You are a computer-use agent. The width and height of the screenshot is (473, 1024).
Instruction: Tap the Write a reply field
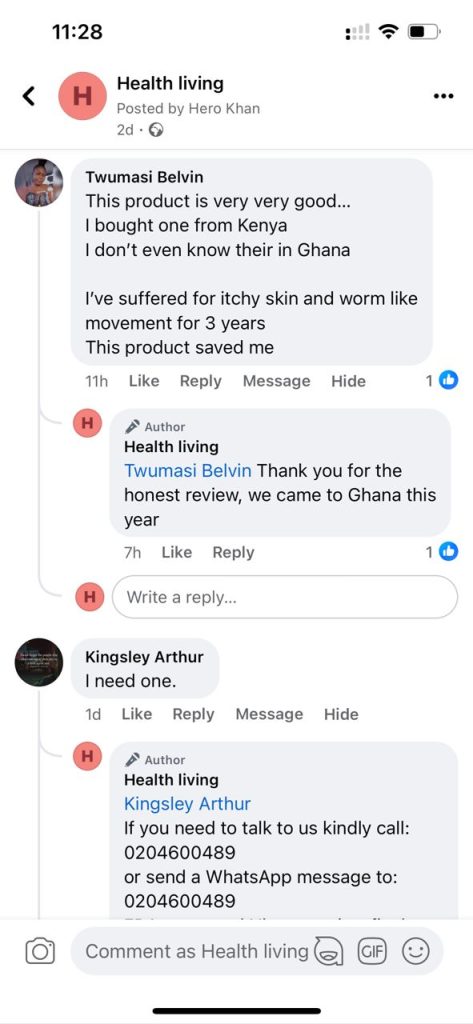click(x=285, y=597)
